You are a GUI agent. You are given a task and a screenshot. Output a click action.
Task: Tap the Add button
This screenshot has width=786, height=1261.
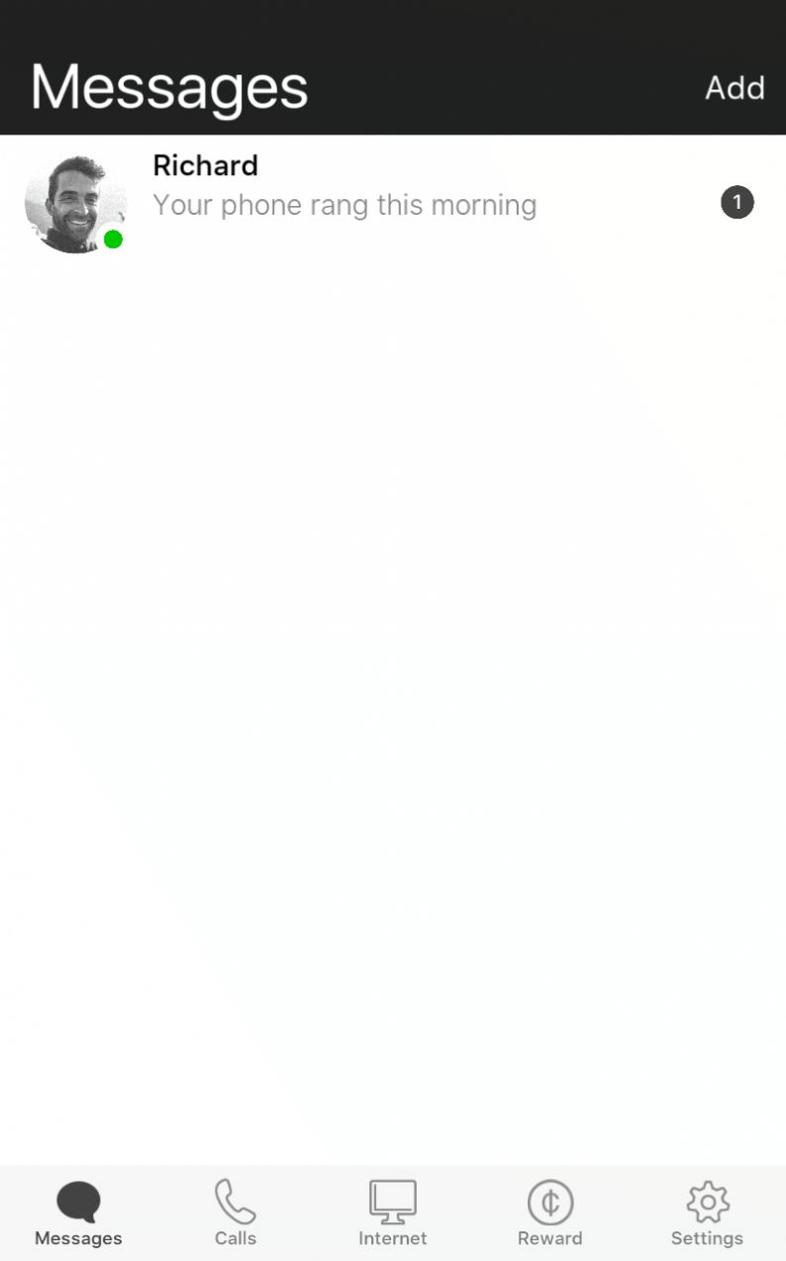click(734, 88)
